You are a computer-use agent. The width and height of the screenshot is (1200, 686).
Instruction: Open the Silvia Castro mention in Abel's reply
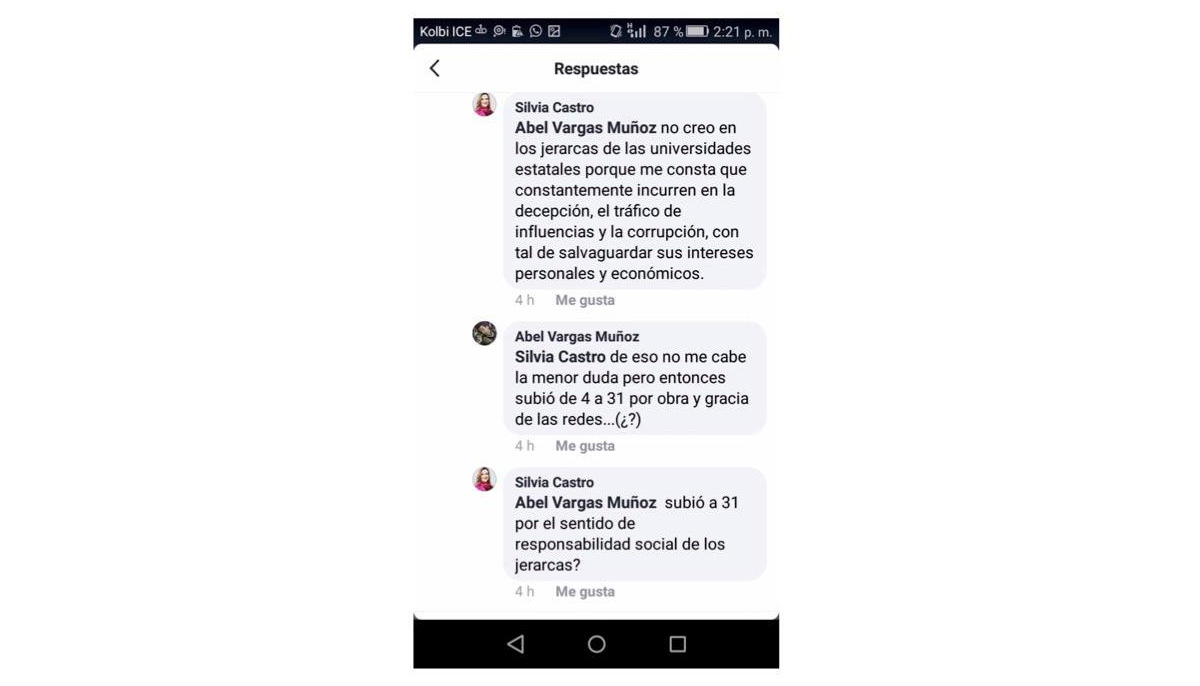coord(560,357)
